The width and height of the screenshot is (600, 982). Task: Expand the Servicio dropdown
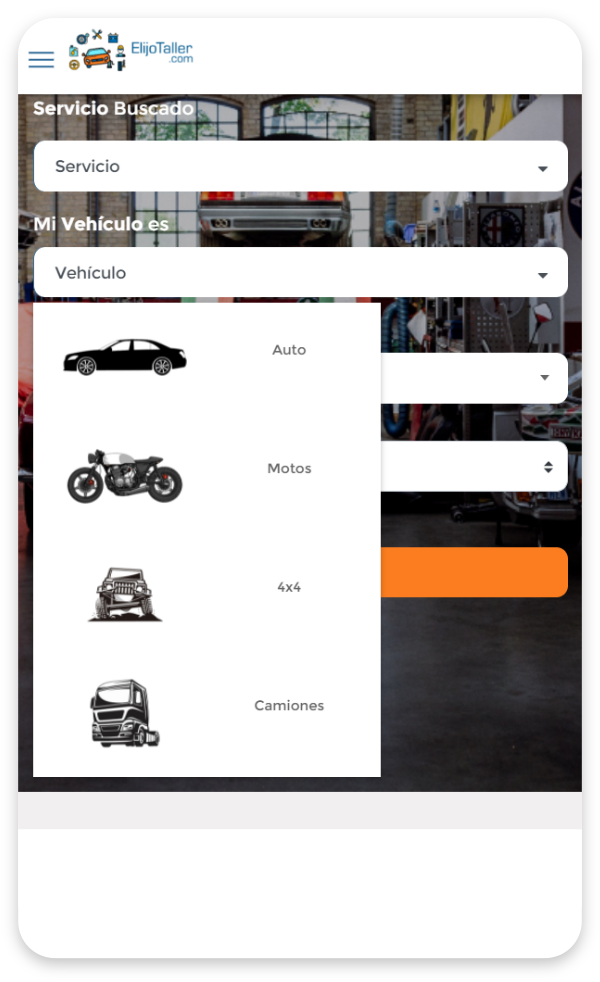pyautogui.click(x=300, y=166)
